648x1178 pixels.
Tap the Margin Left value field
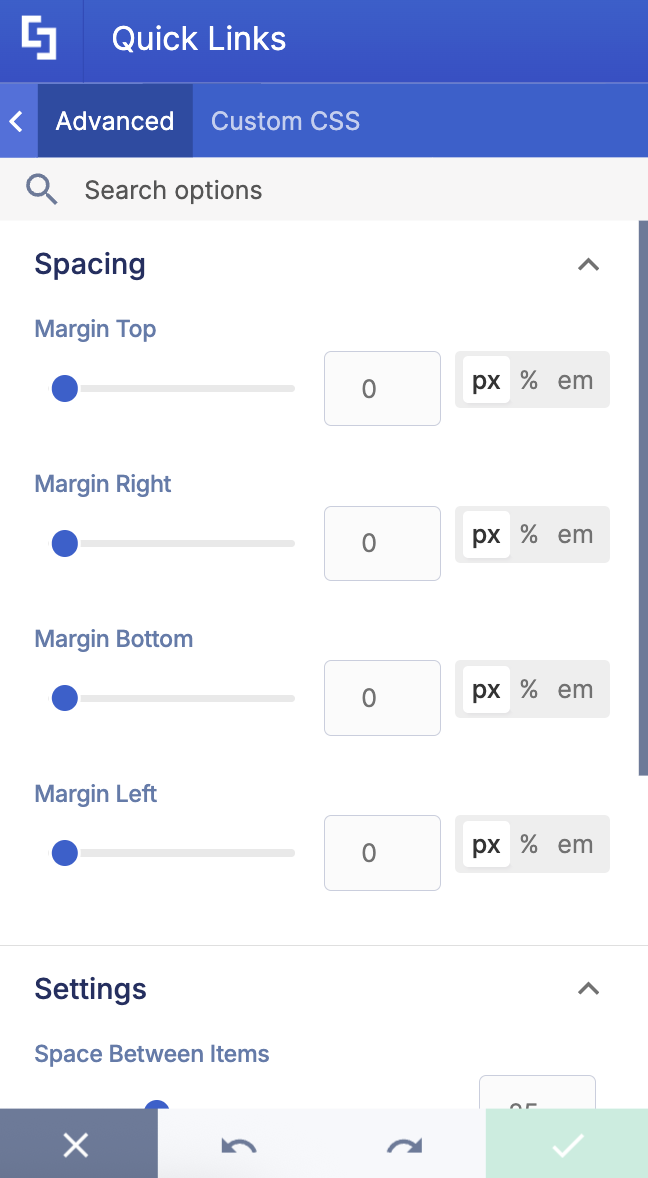coord(382,853)
